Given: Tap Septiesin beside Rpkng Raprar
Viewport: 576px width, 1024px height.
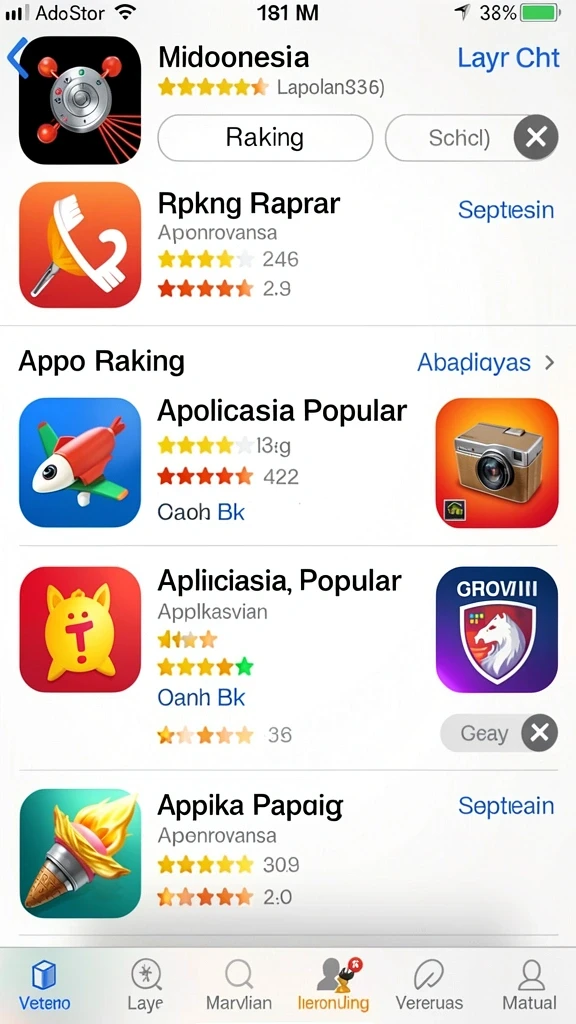Looking at the screenshot, I should (x=506, y=210).
